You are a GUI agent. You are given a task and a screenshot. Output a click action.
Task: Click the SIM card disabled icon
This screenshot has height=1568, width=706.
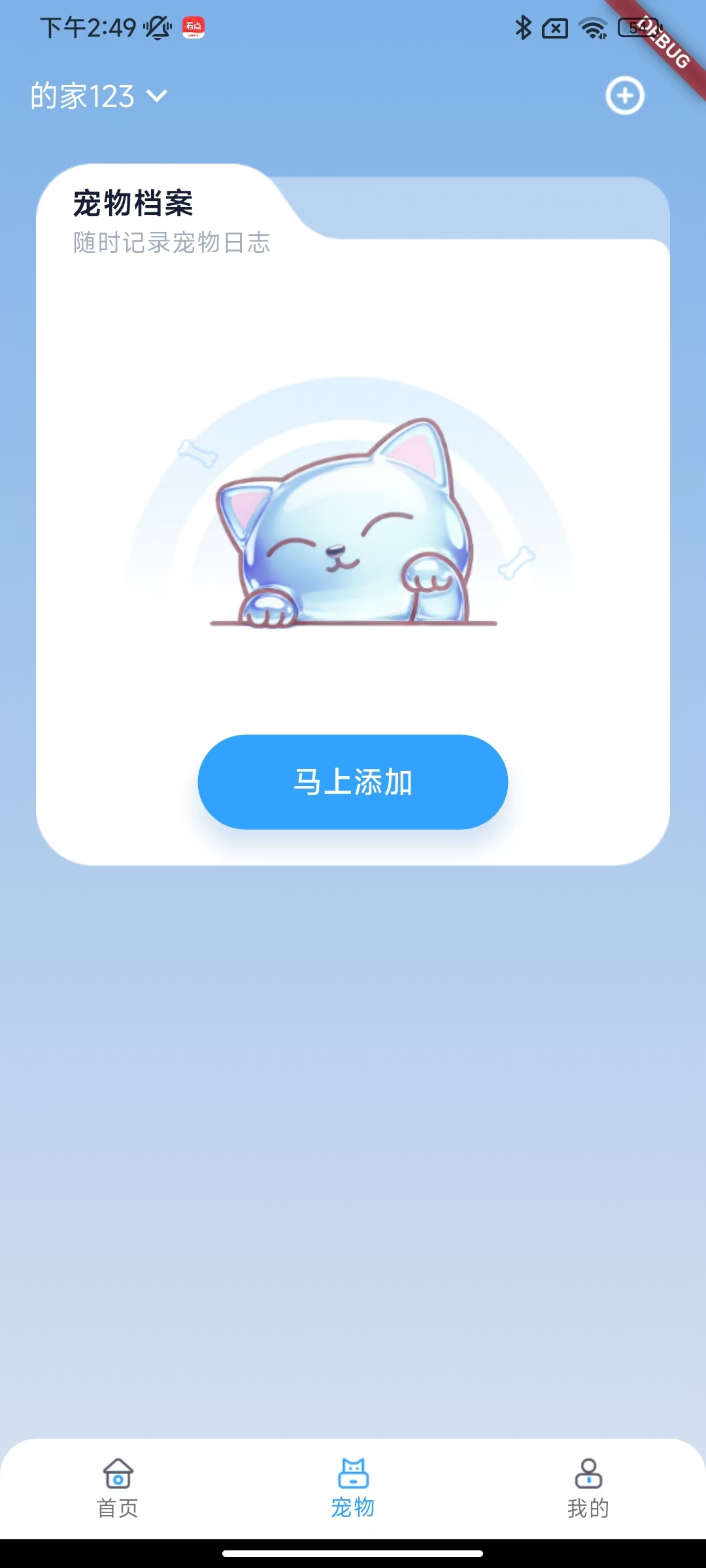point(555,27)
